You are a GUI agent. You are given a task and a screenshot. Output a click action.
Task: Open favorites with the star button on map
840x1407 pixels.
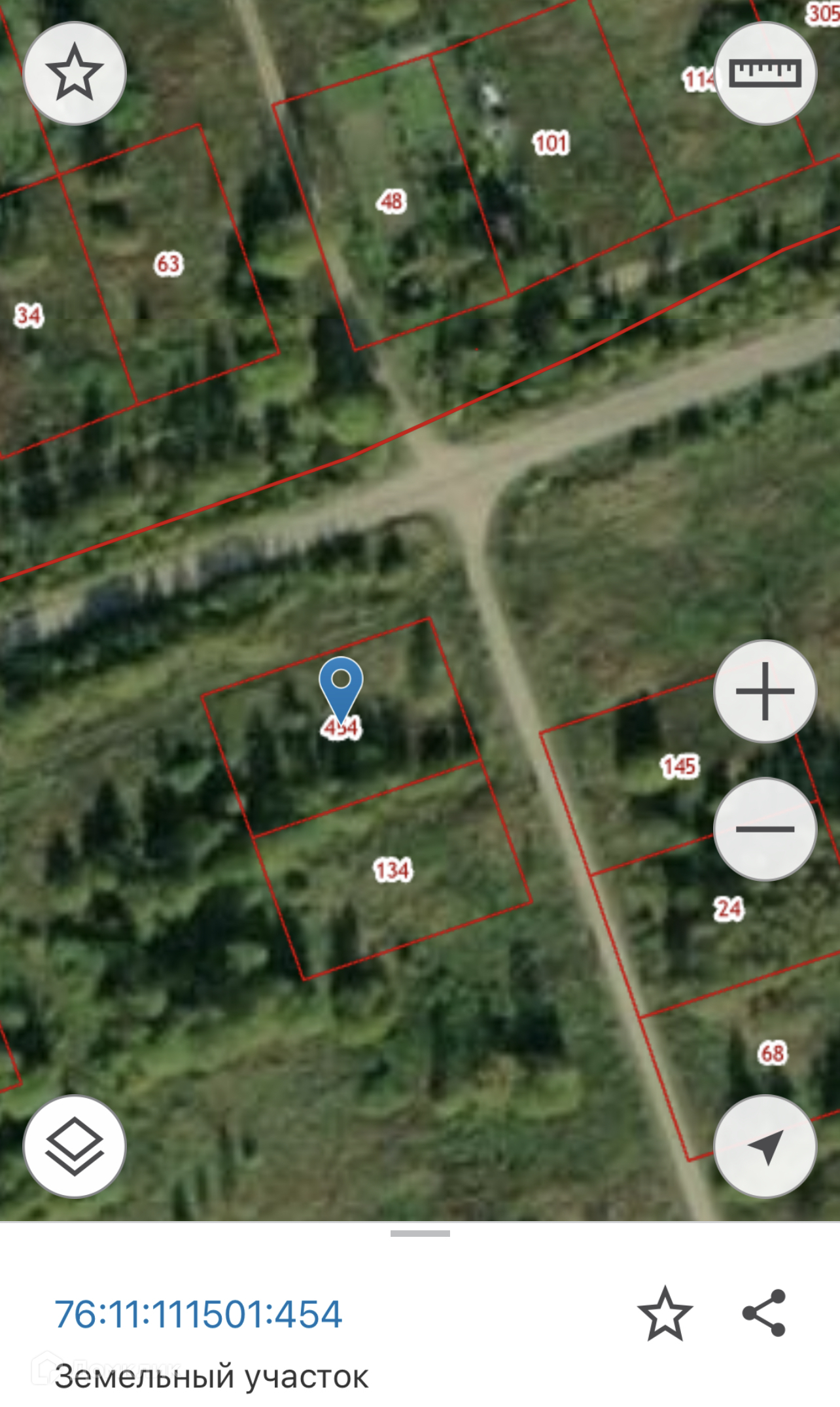click(75, 73)
